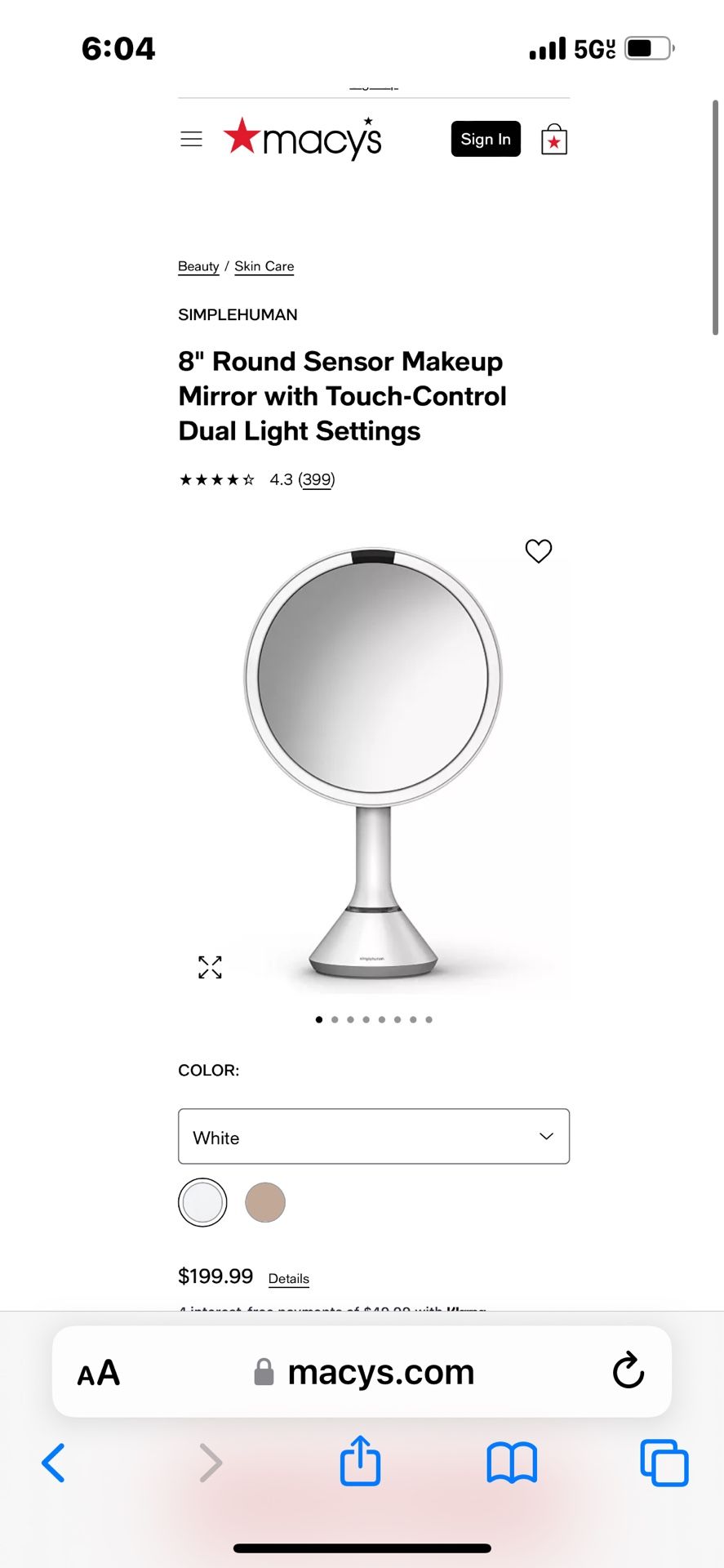Reload the macys.com page
The width and height of the screenshot is (724, 1568).
click(x=628, y=1371)
